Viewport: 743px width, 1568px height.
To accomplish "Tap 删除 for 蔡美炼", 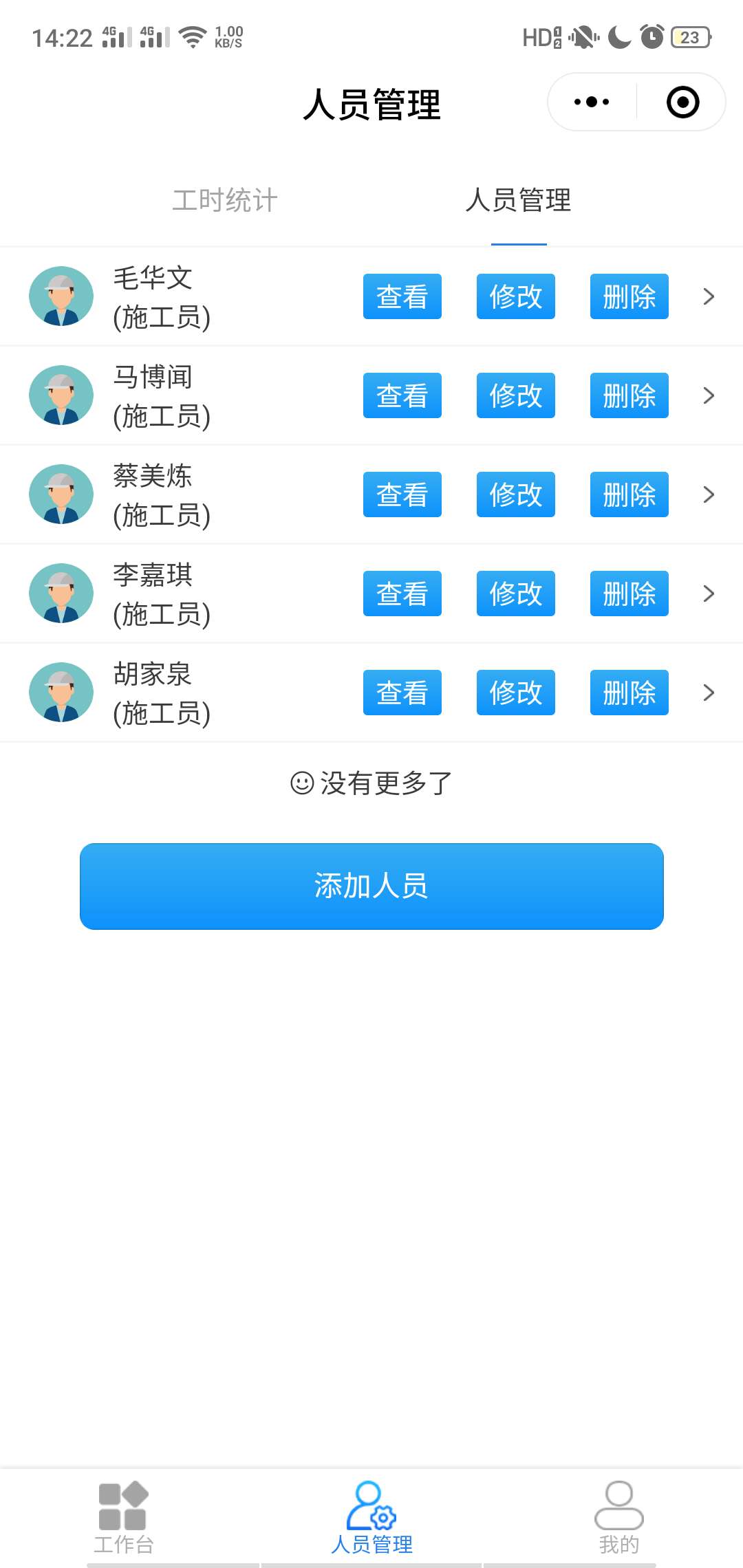I will [629, 494].
